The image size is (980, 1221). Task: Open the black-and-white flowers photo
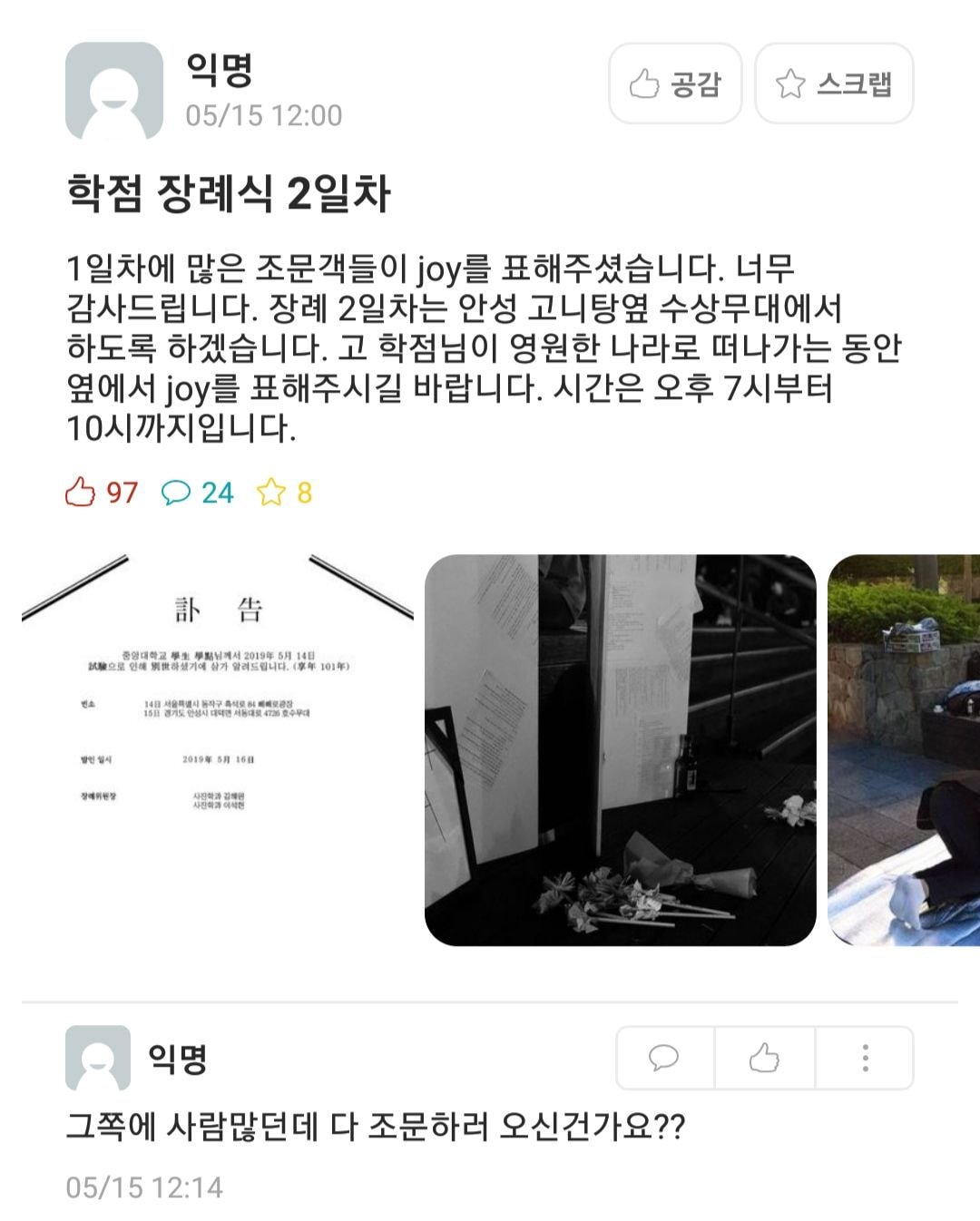tap(620, 749)
